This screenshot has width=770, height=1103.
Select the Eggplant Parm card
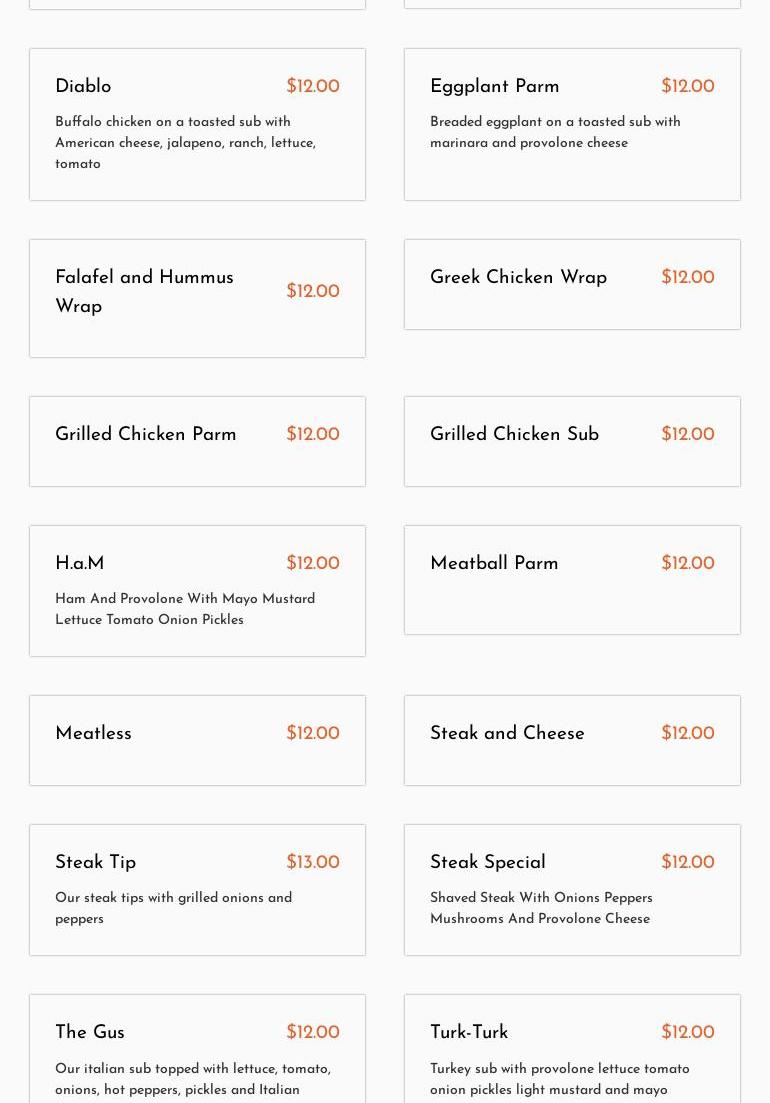[572, 124]
